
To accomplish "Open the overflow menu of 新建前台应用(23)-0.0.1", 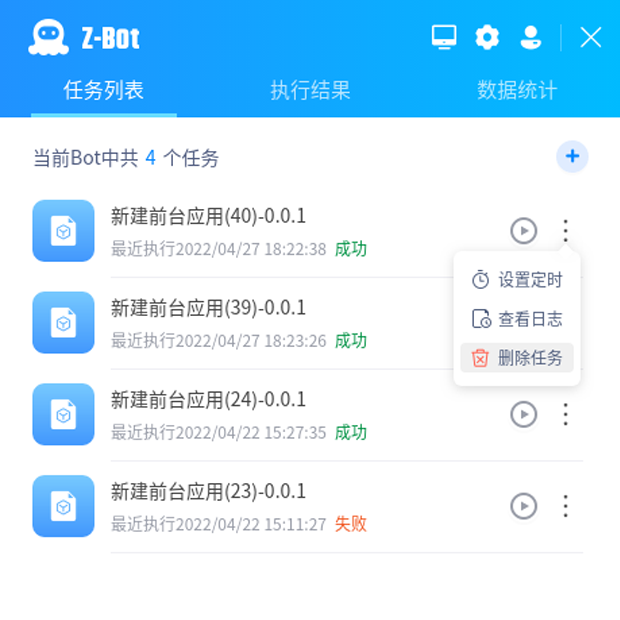I will pyautogui.click(x=566, y=506).
